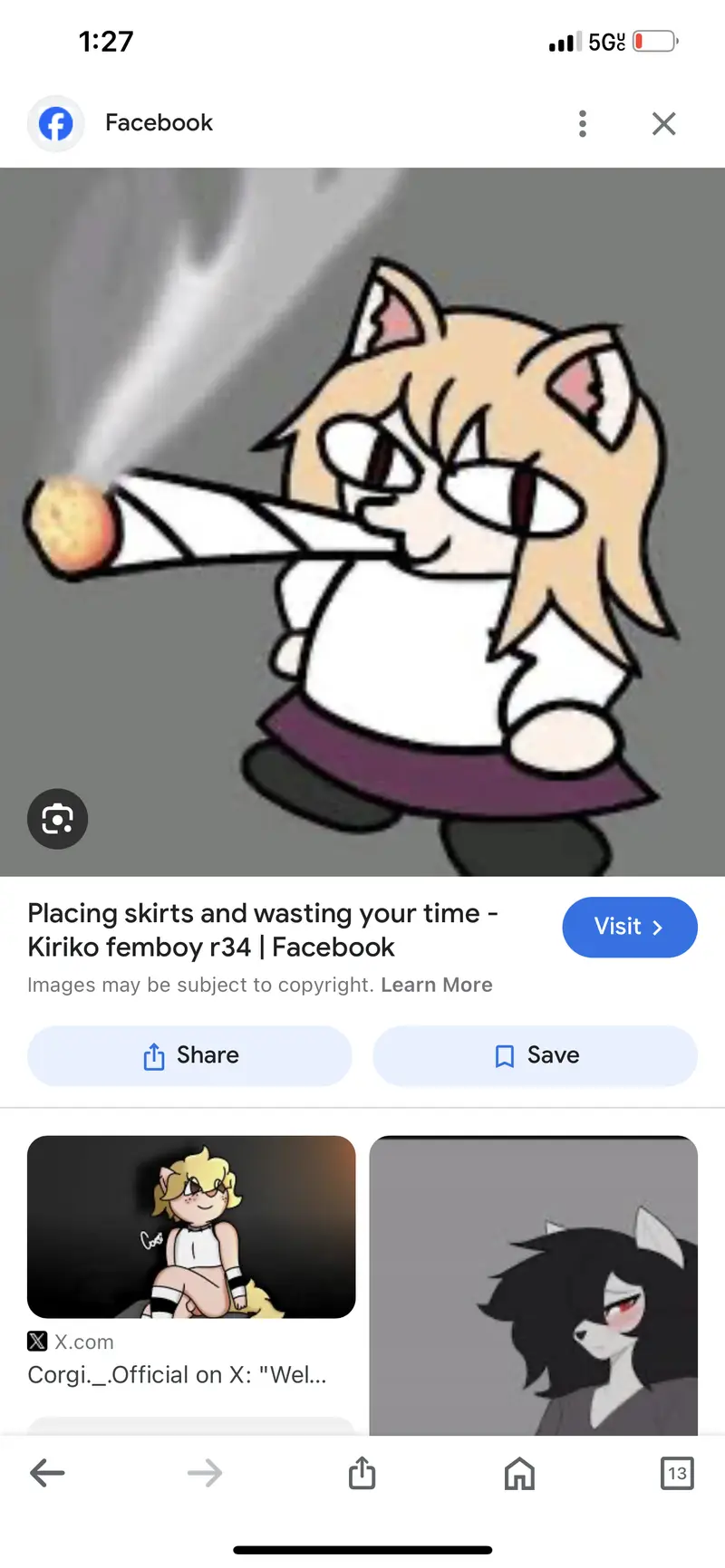Open the three-dot overflow menu

(583, 123)
